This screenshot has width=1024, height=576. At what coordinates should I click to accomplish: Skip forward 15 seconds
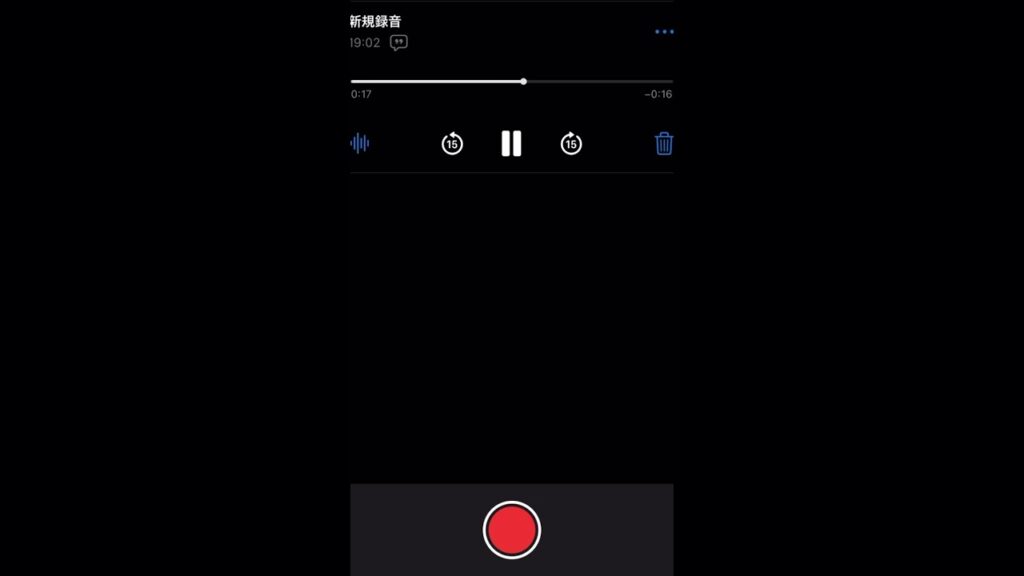point(571,144)
